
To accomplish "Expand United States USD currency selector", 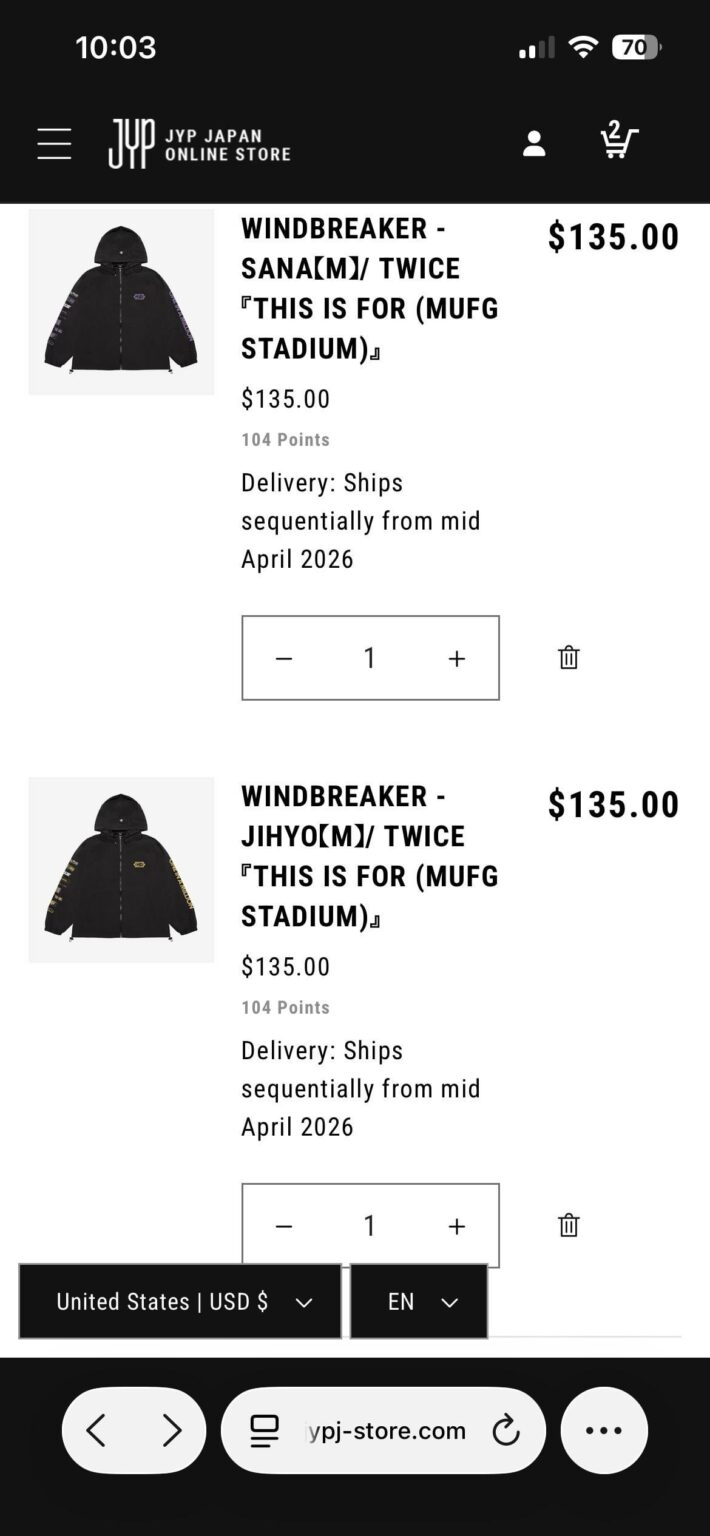I will click(x=180, y=1301).
